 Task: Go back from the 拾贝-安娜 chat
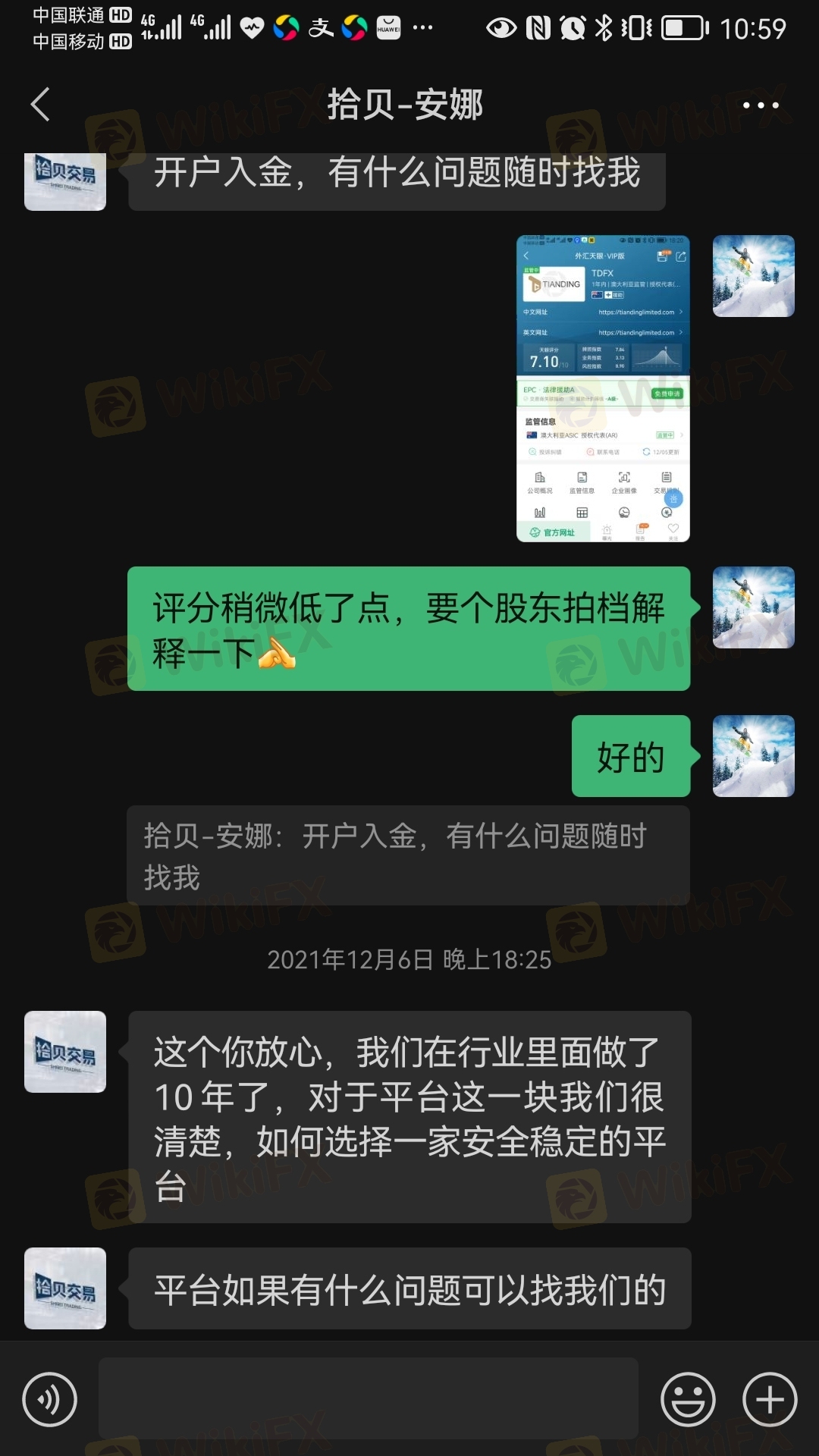point(41,104)
